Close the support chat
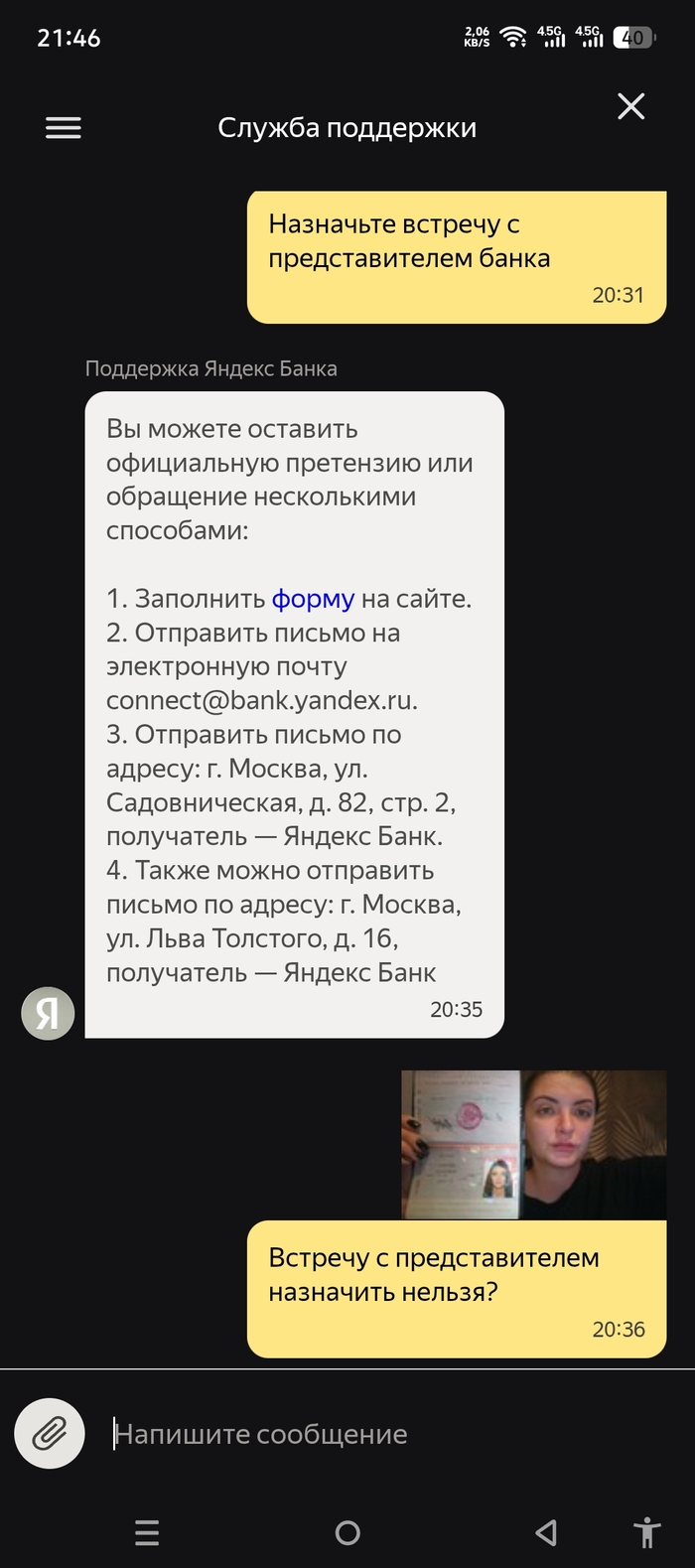The height and width of the screenshot is (1568, 695). (631, 107)
